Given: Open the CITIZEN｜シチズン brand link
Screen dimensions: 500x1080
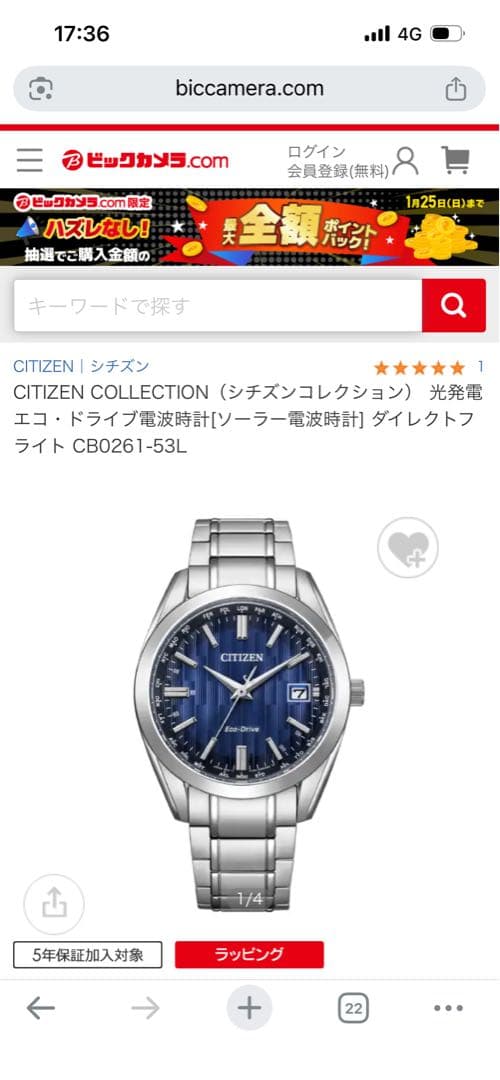Looking at the screenshot, I should click(81, 366).
